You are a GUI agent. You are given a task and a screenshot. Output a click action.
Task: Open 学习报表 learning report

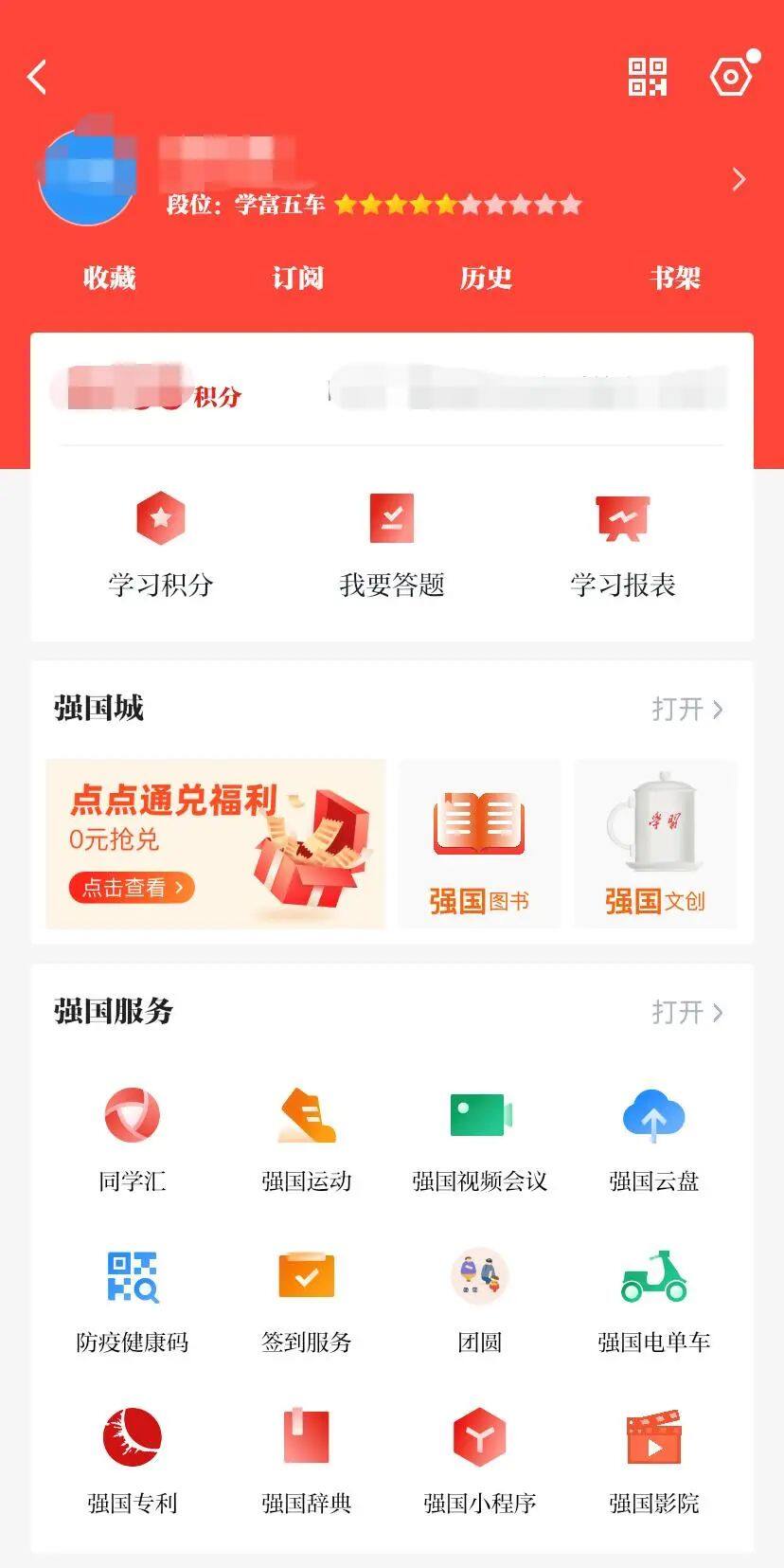click(620, 540)
